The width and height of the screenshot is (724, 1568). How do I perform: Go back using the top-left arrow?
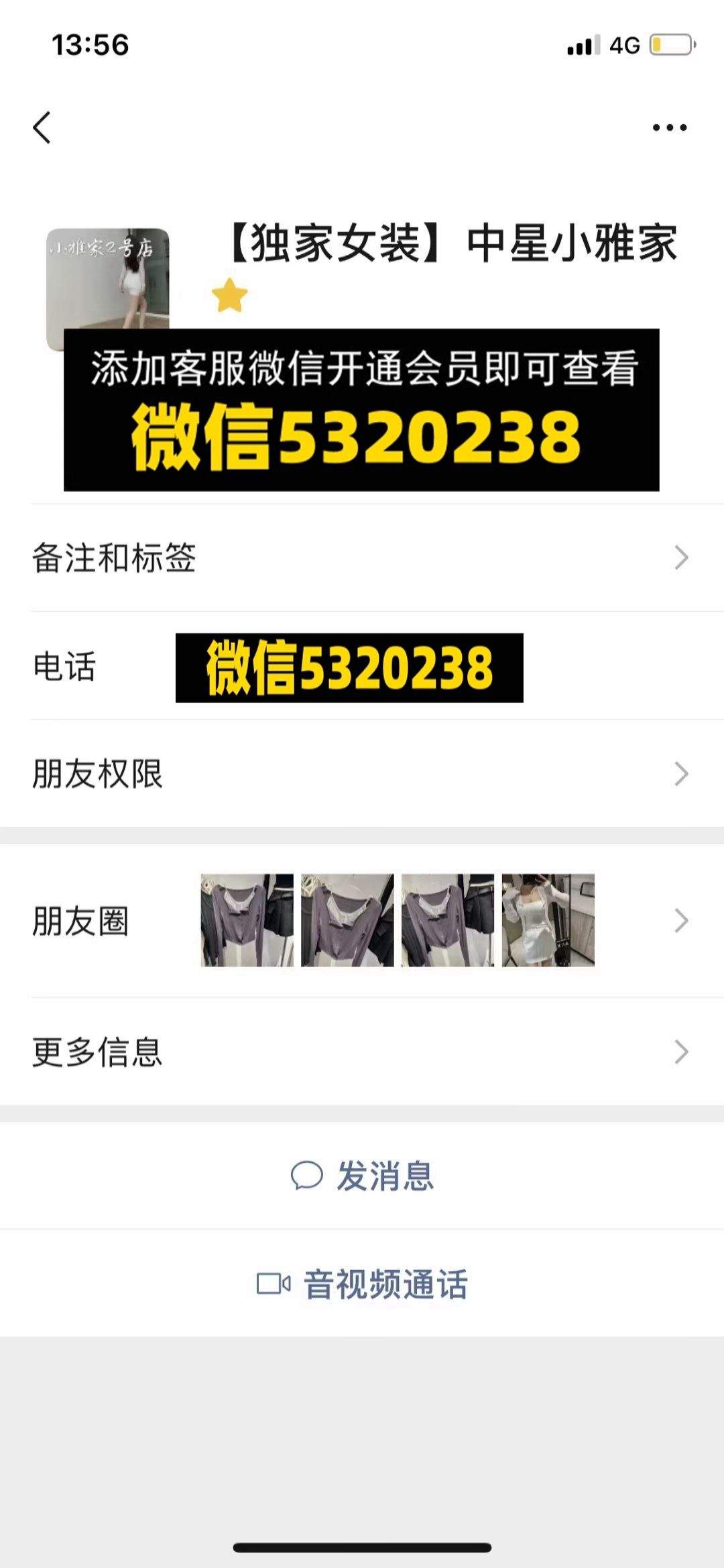42,127
